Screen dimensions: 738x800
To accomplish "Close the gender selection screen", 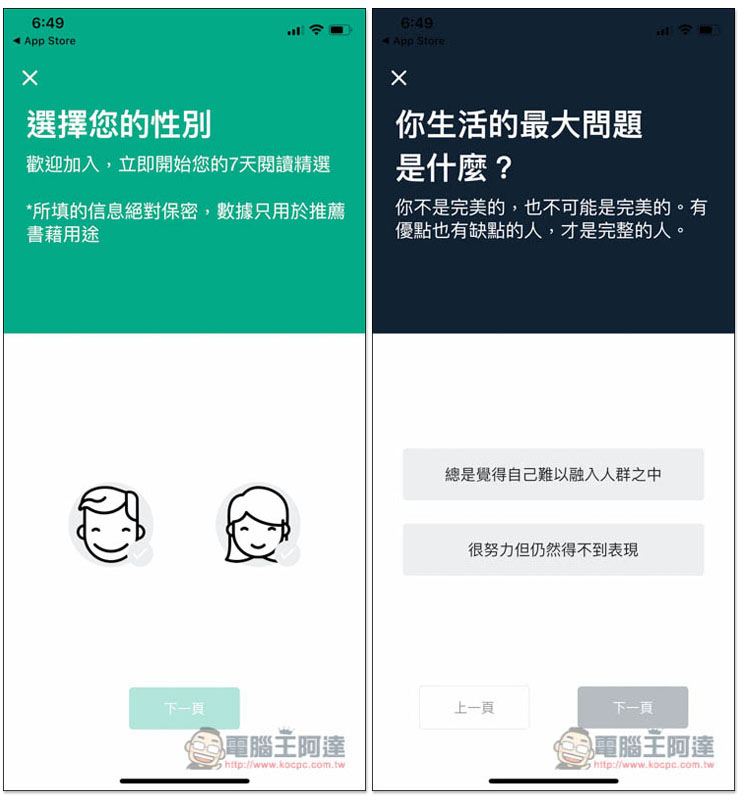I will coord(30,78).
